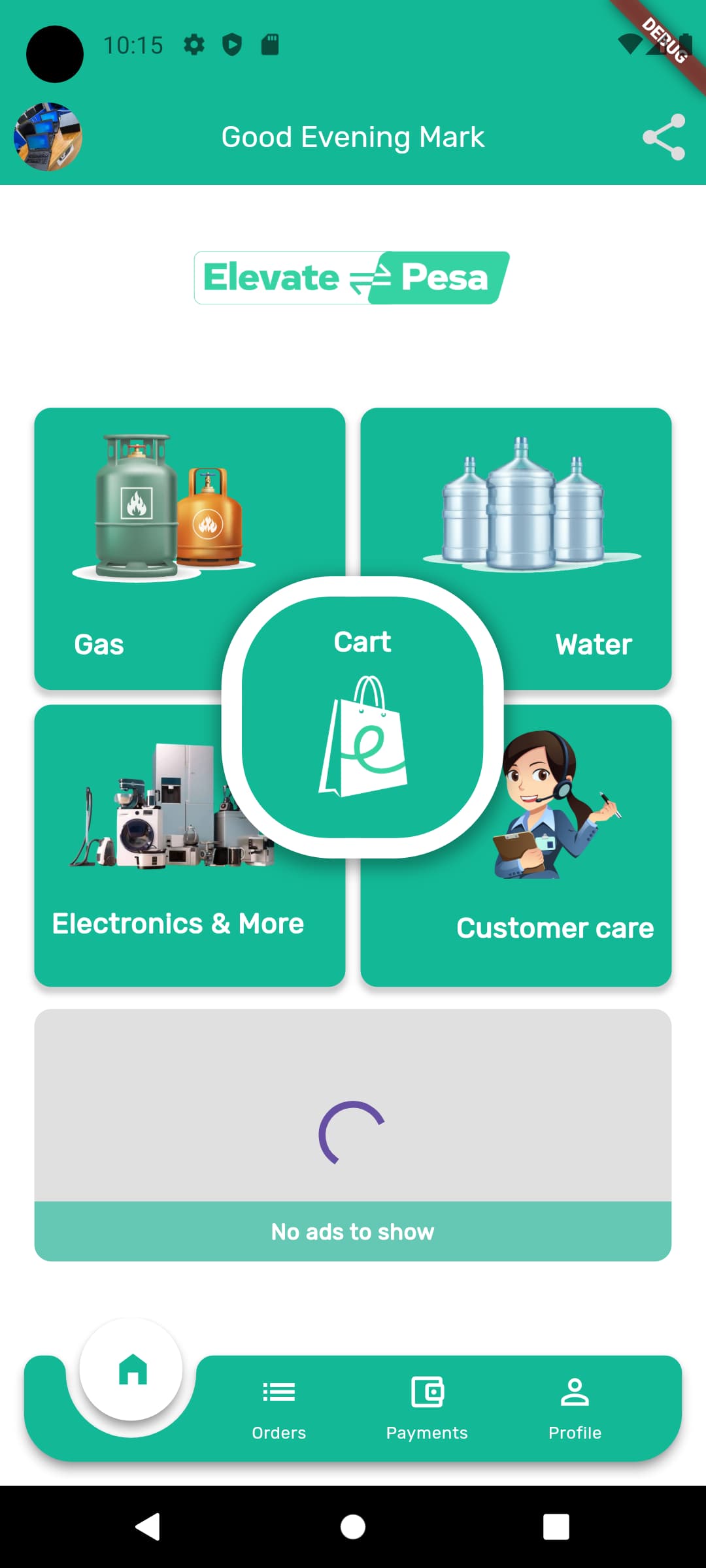Viewport: 706px width, 1568px height.
Task: Tap the system home button
Action: pyautogui.click(x=353, y=1527)
